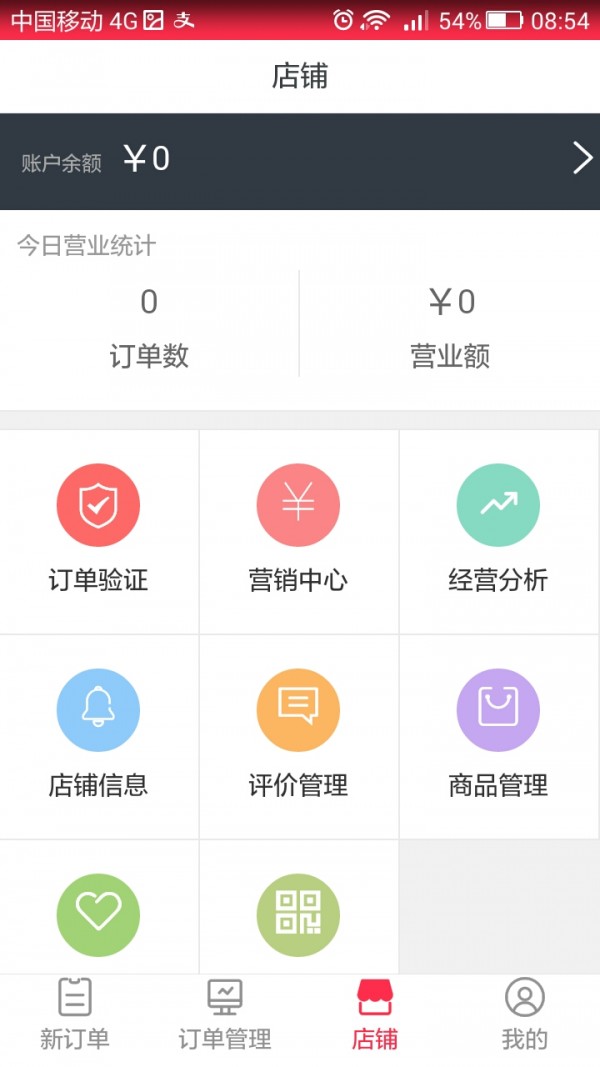600x1067 pixels.
Task: Open the account balance details
Action: 300,160
